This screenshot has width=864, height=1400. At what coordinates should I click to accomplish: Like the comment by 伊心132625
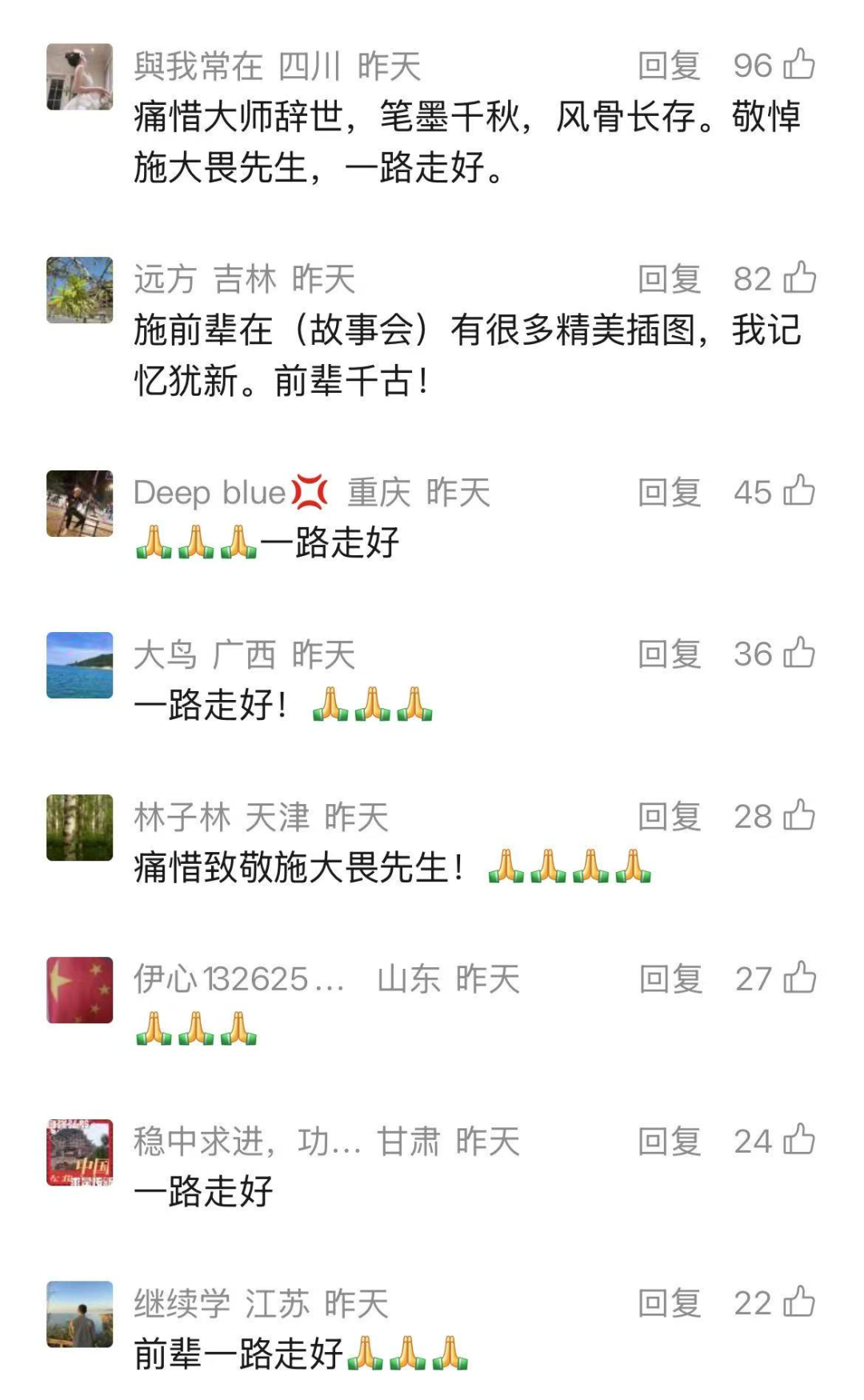(x=799, y=978)
